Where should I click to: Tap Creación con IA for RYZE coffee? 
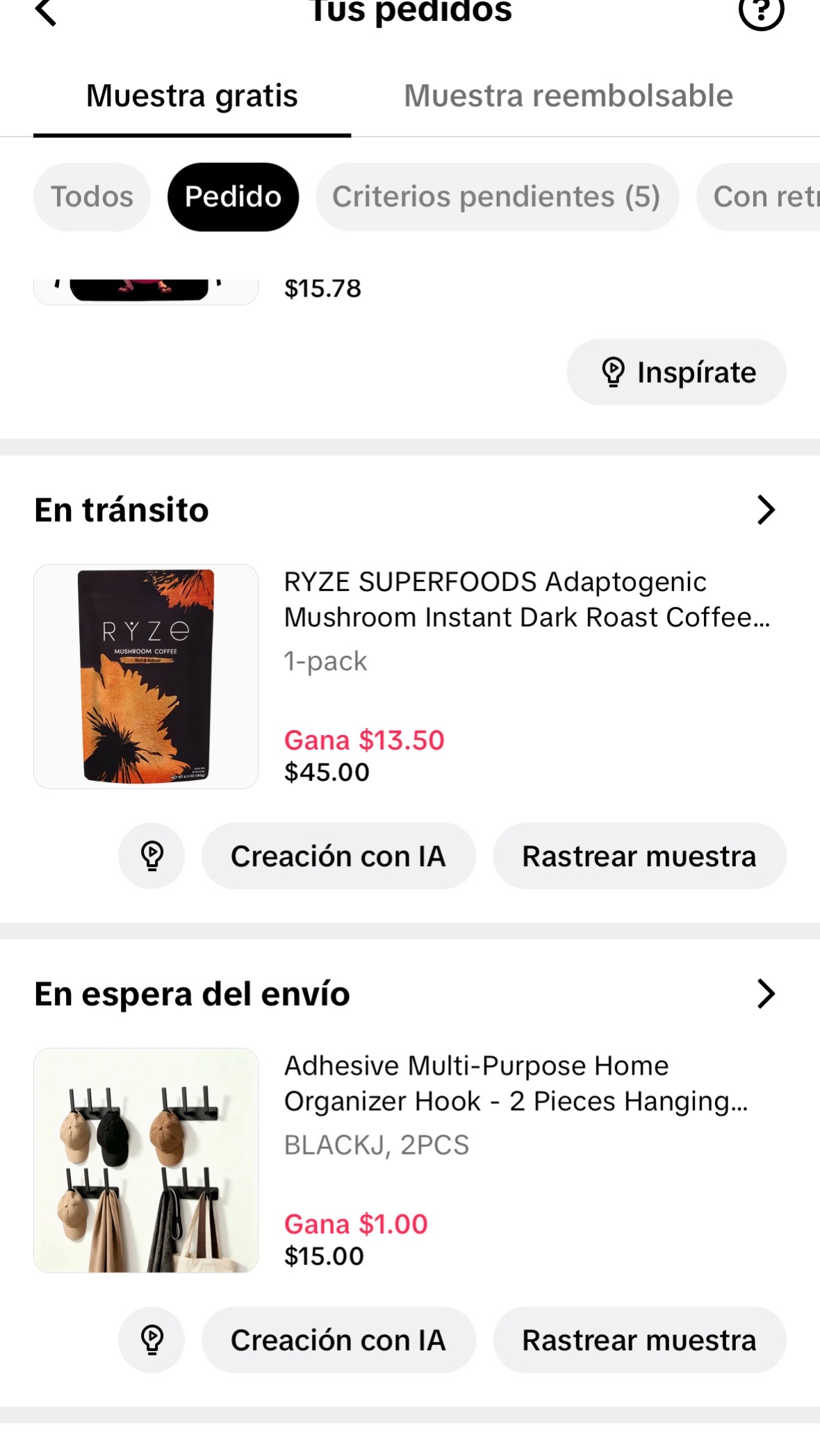click(338, 856)
